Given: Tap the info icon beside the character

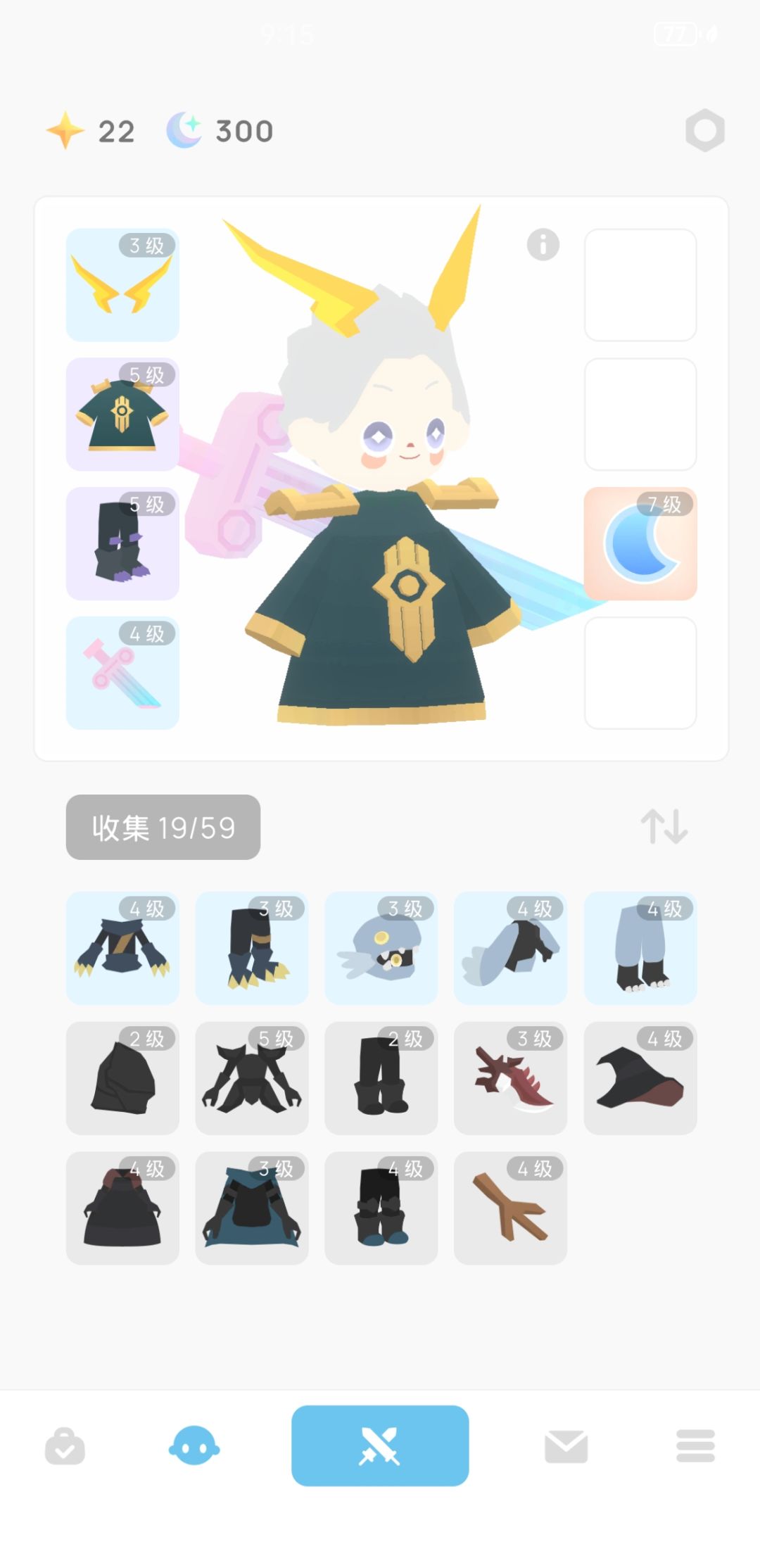Looking at the screenshot, I should pyautogui.click(x=543, y=245).
